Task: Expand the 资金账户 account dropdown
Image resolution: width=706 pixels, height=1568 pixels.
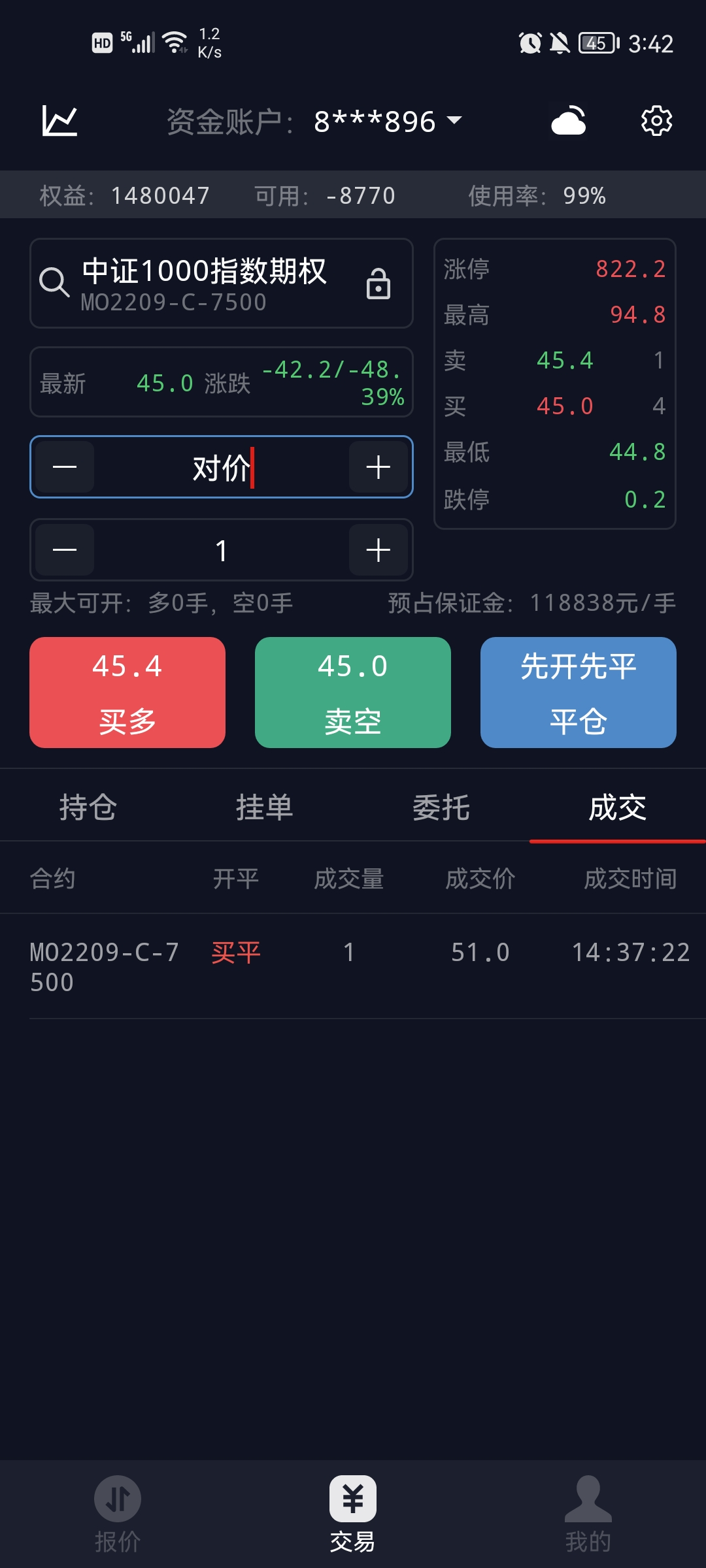Action: (x=314, y=122)
